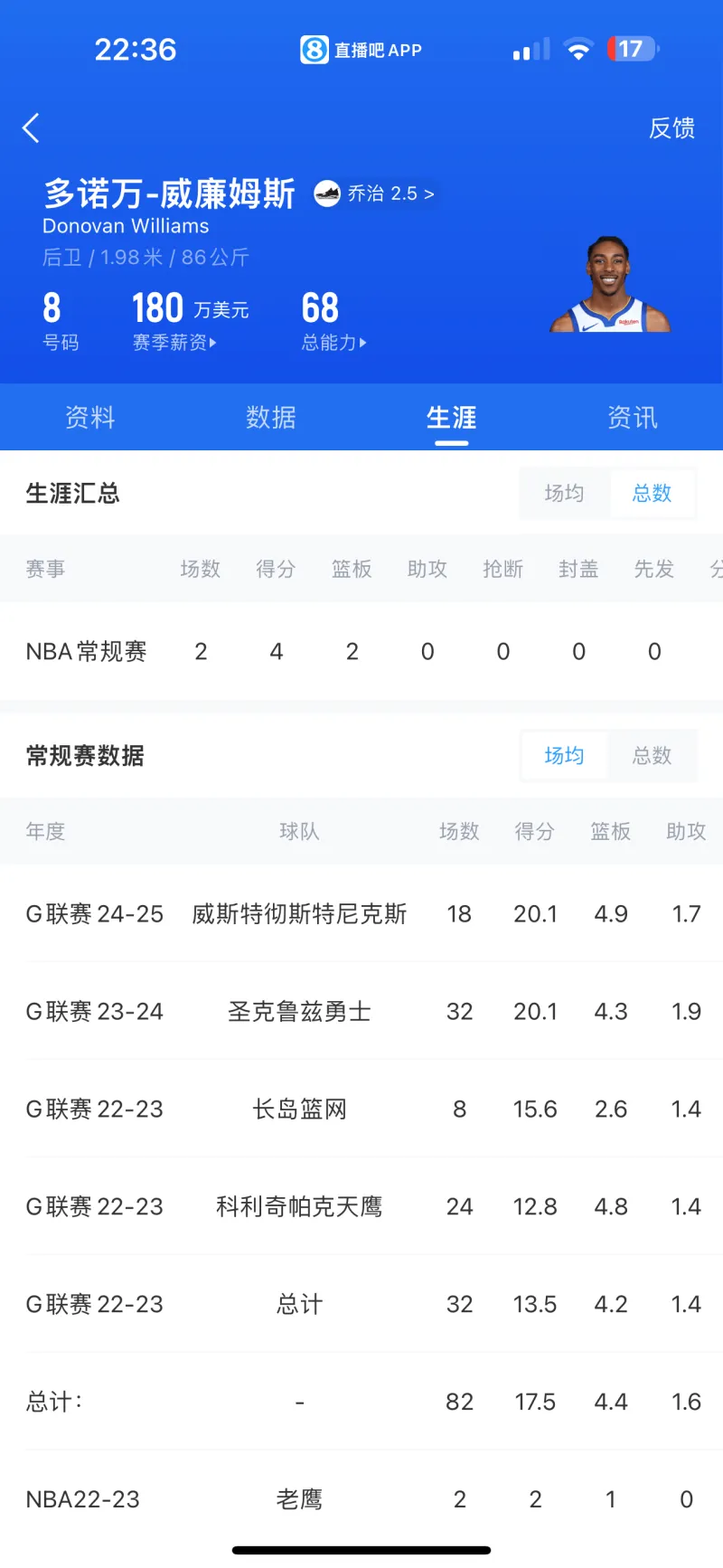Switch to the 资料 tab
Screen dimensions: 723x1568
pyautogui.click(x=90, y=417)
